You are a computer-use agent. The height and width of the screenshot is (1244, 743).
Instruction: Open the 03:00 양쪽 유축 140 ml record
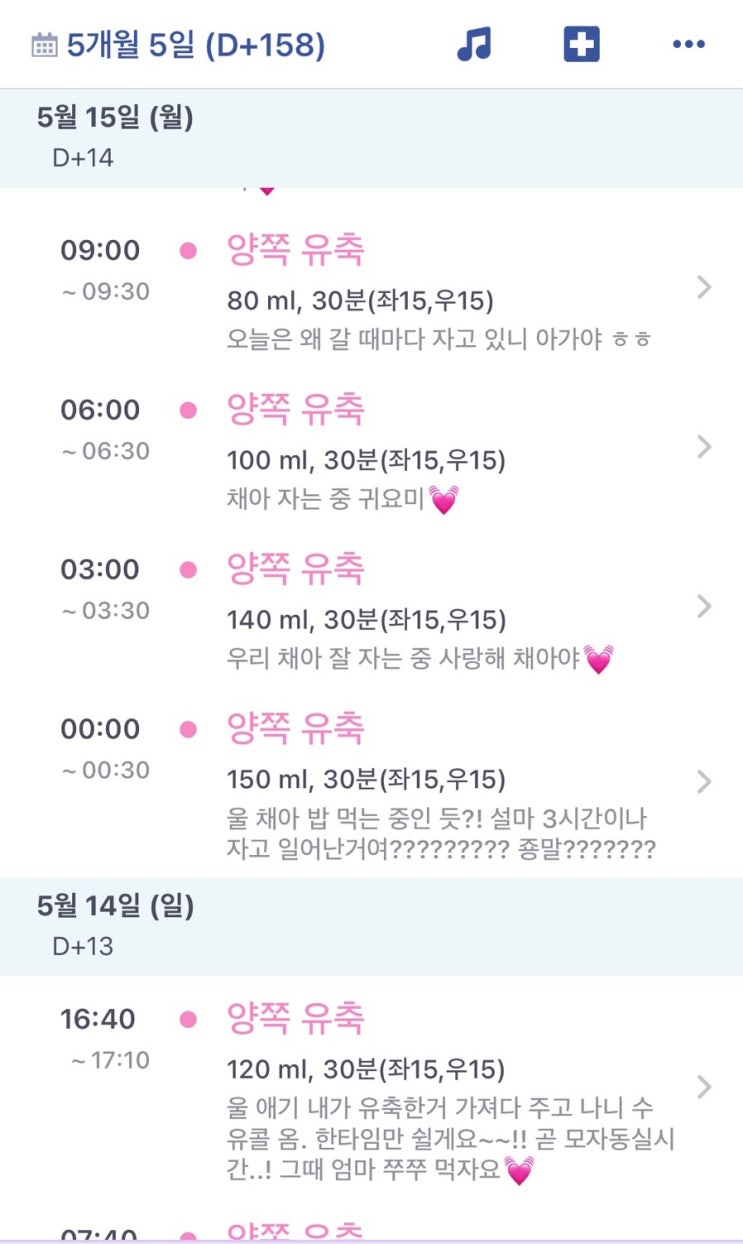point(371,609)
